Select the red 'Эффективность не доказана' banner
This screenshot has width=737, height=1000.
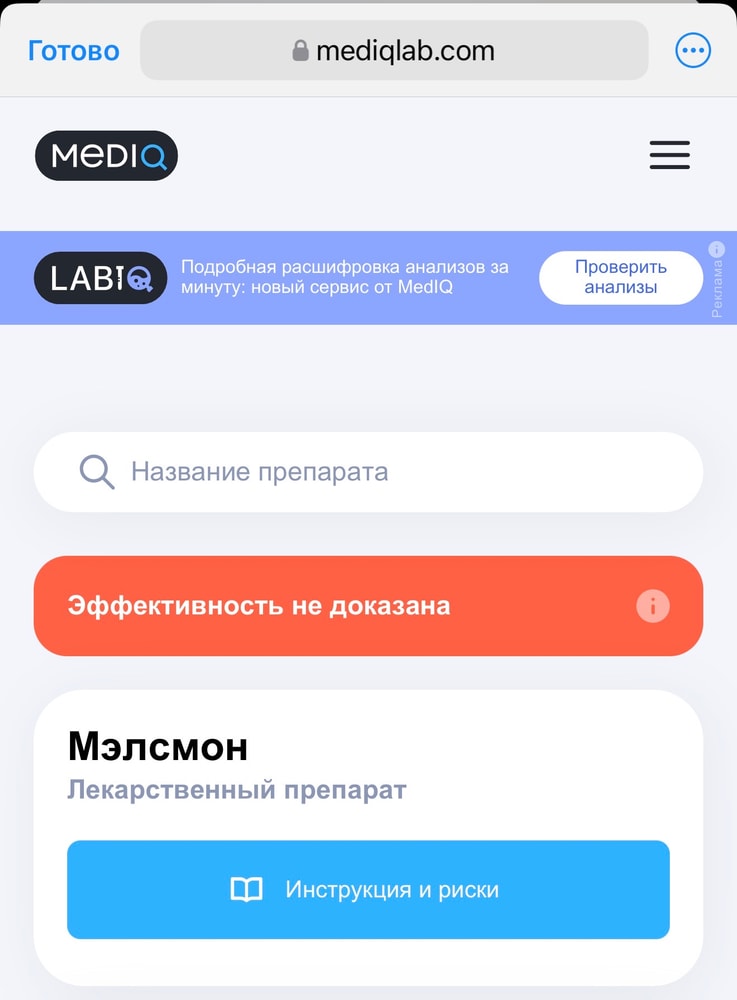click(x=368, y=605)
